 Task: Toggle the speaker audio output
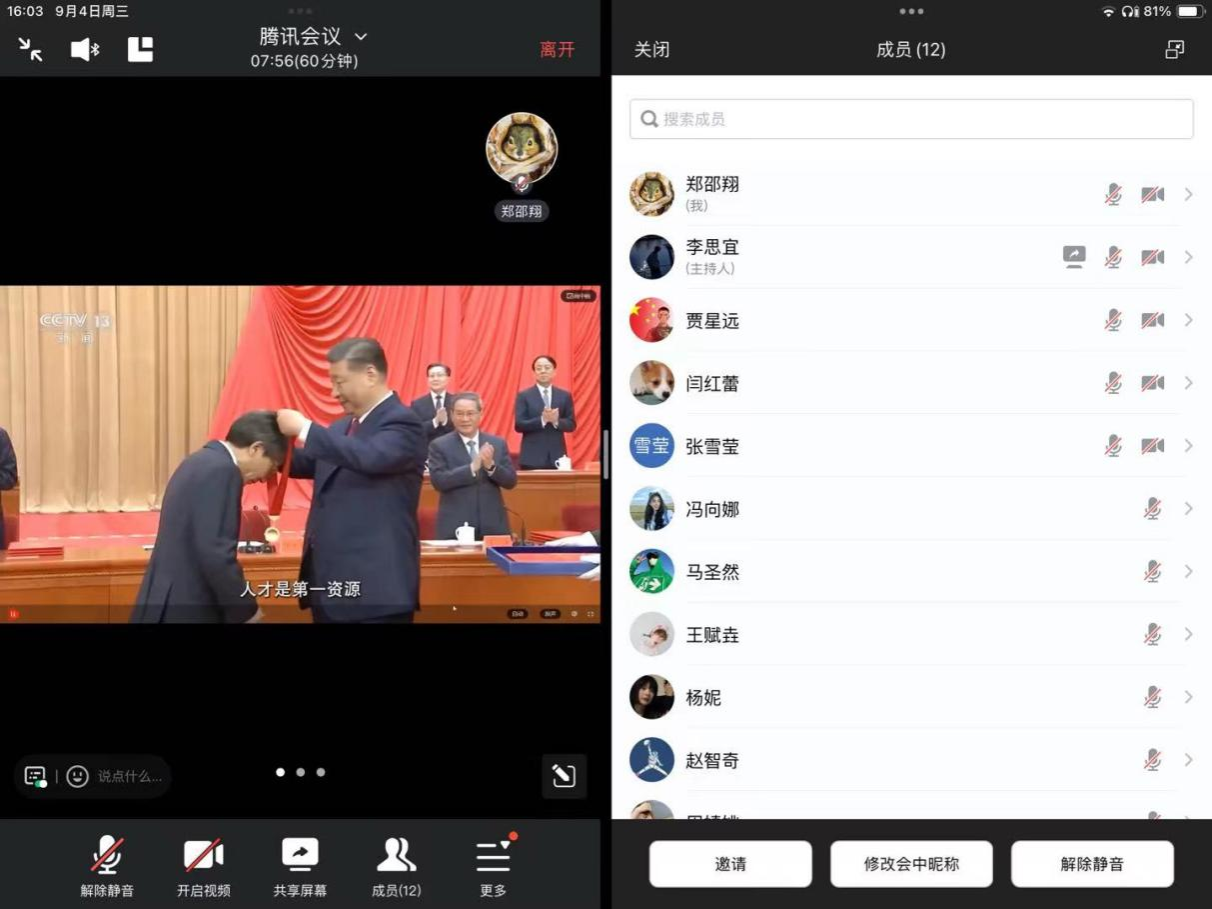click(x=85, y=49)
